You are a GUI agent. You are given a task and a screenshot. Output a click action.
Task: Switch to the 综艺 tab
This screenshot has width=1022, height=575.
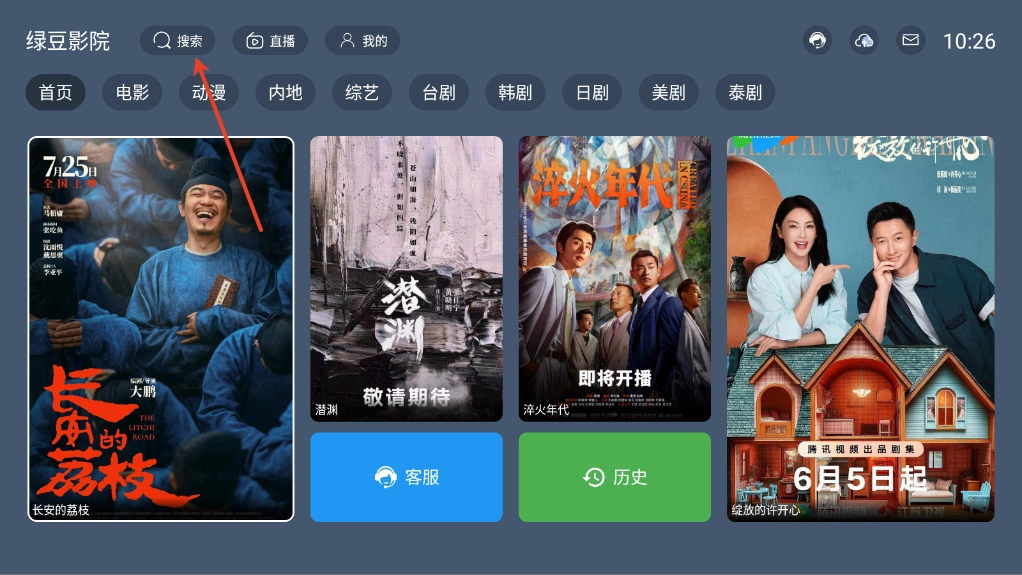362,93
